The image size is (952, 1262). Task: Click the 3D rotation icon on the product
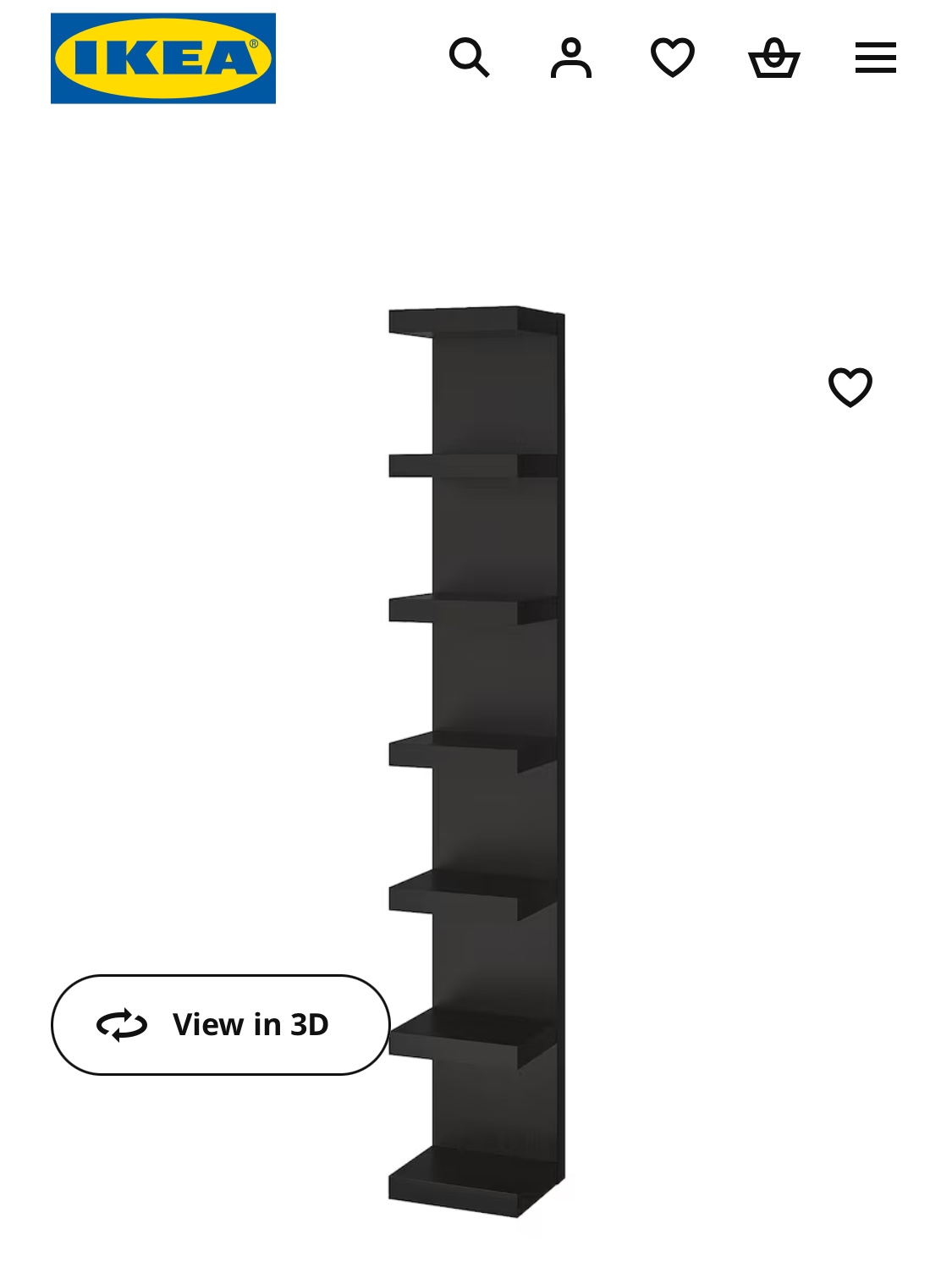[x=122, y=1024]
